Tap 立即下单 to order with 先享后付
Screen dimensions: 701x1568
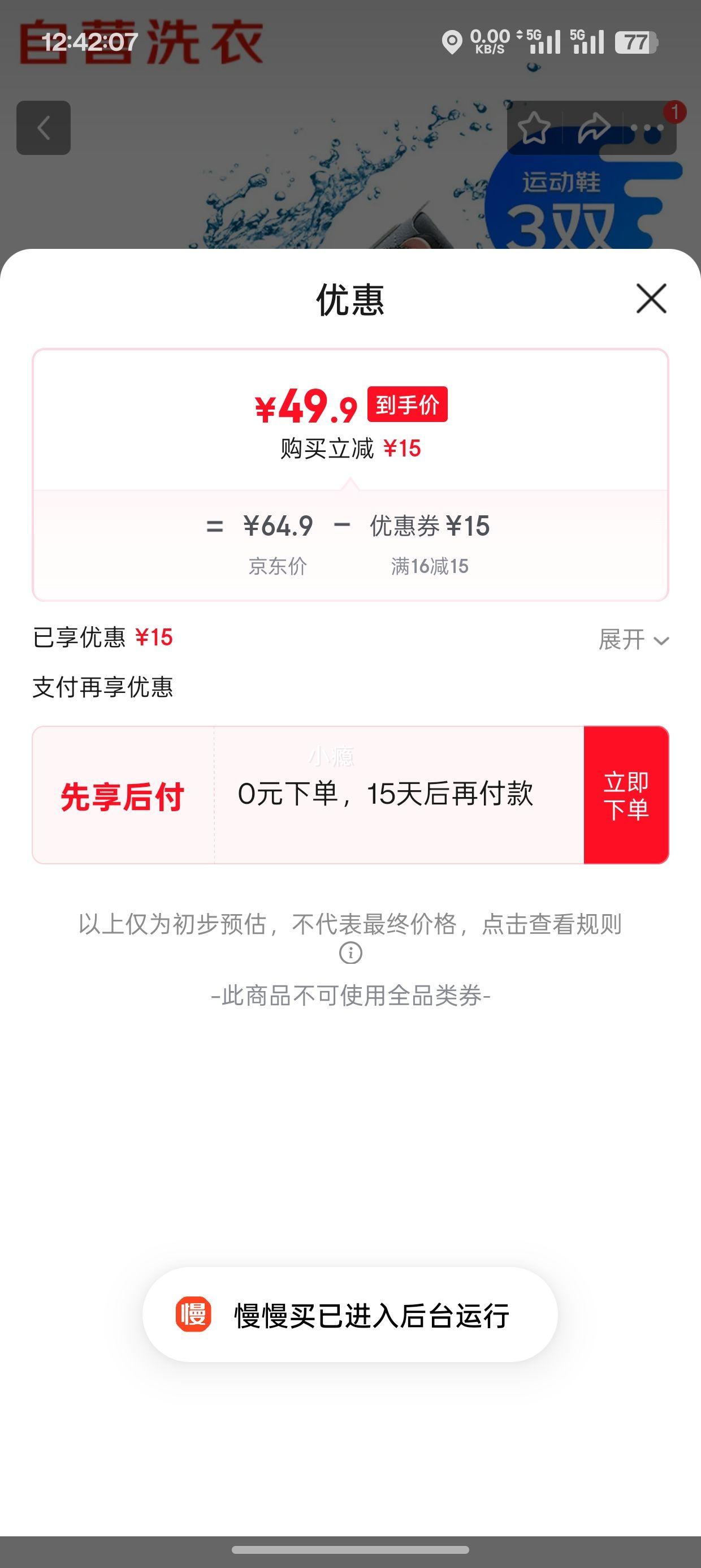(x=626, y=795)
